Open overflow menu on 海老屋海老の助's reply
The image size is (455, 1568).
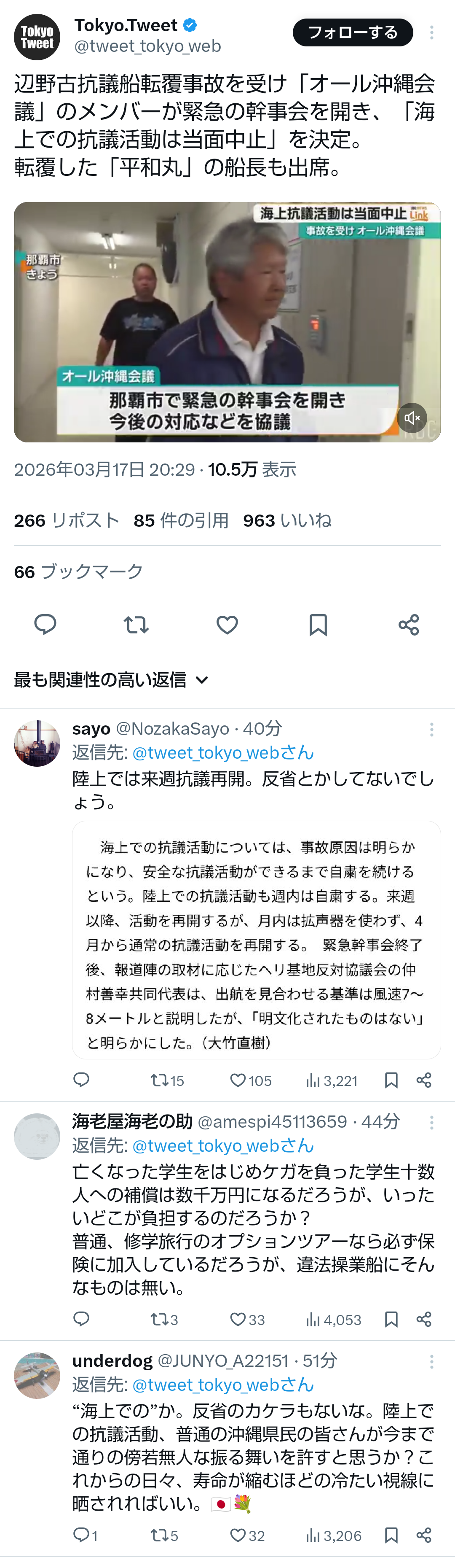click(x=431, y=1122)
